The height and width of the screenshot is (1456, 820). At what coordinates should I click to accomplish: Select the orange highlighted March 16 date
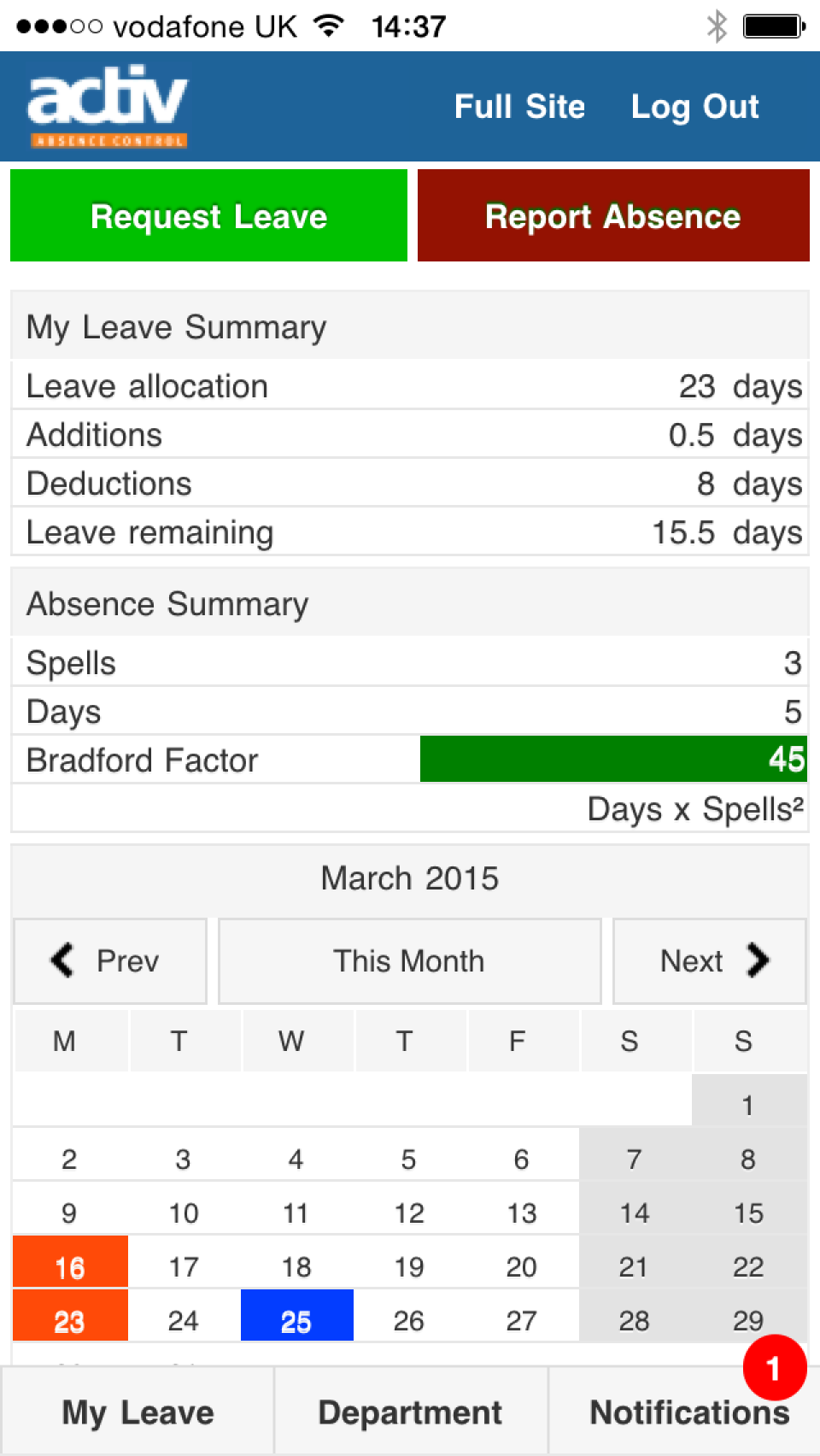point(69,1266)
